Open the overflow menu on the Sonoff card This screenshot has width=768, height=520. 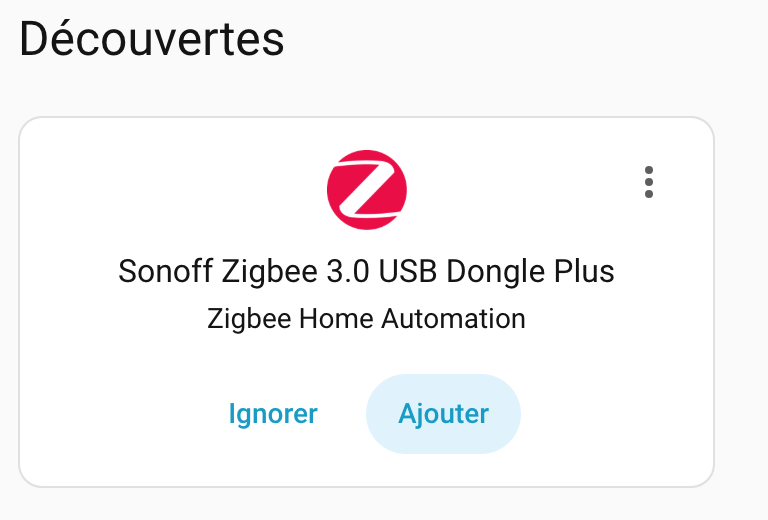[x=649, y=182]
